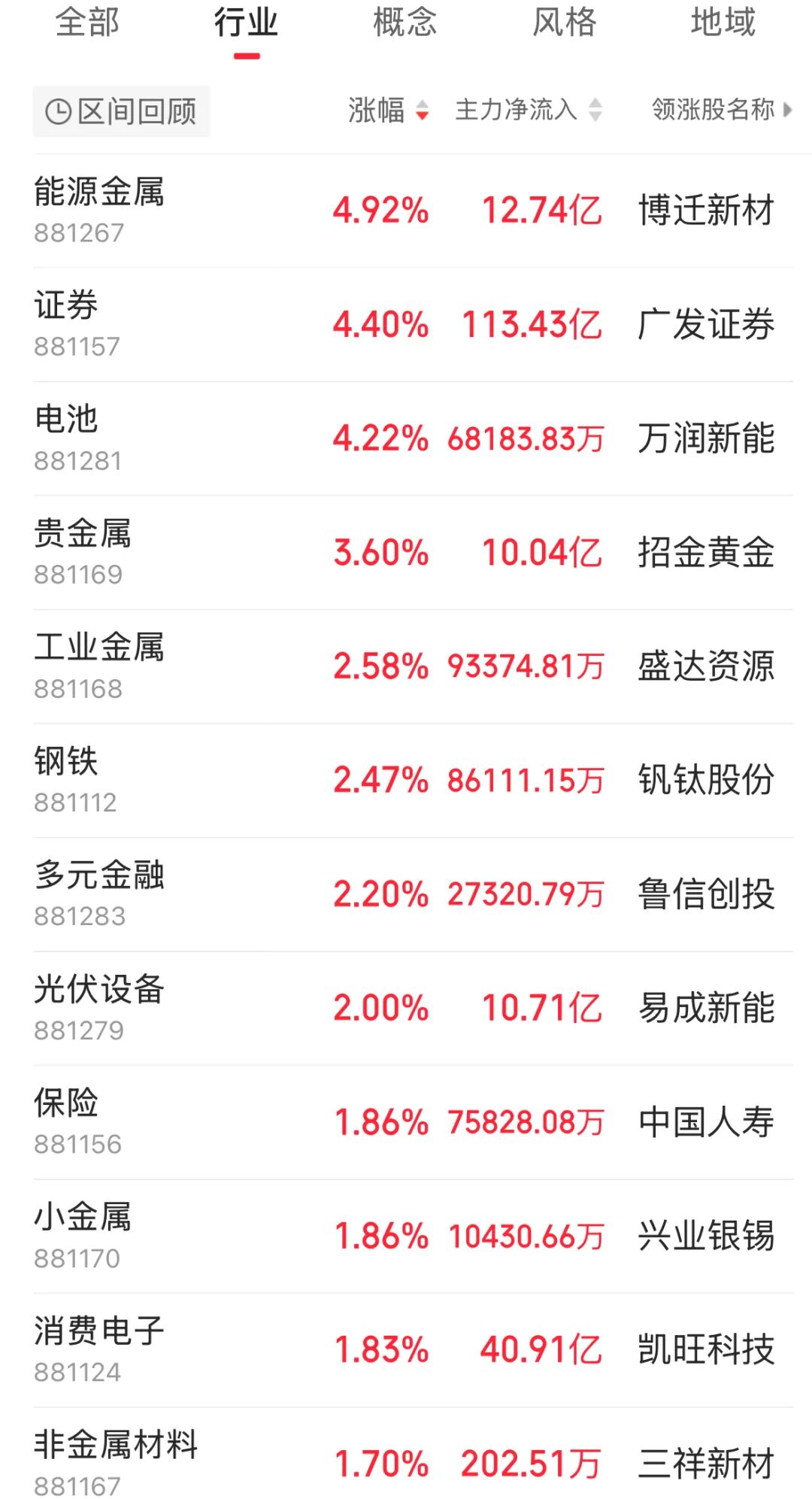Viewport: 812px width, 1499px height.
Task: Open the 钢铁 sector row
Action: pos(413,781)
